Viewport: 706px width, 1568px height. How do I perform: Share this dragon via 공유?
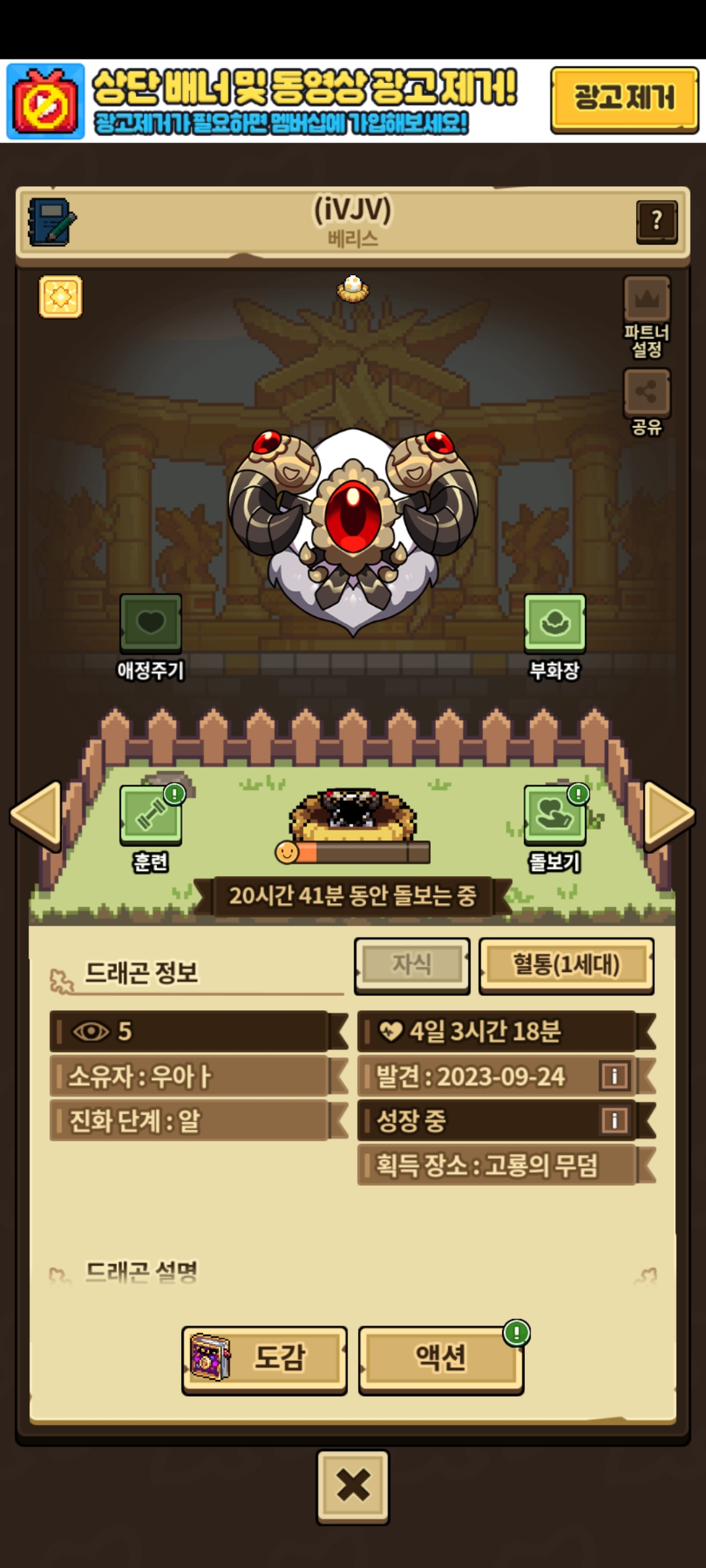point(647,393)
